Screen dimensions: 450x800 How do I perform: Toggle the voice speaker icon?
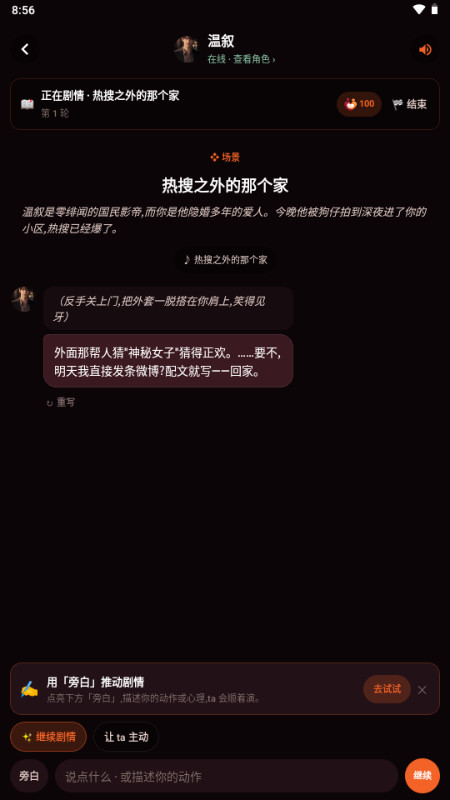tap(424, 49)
